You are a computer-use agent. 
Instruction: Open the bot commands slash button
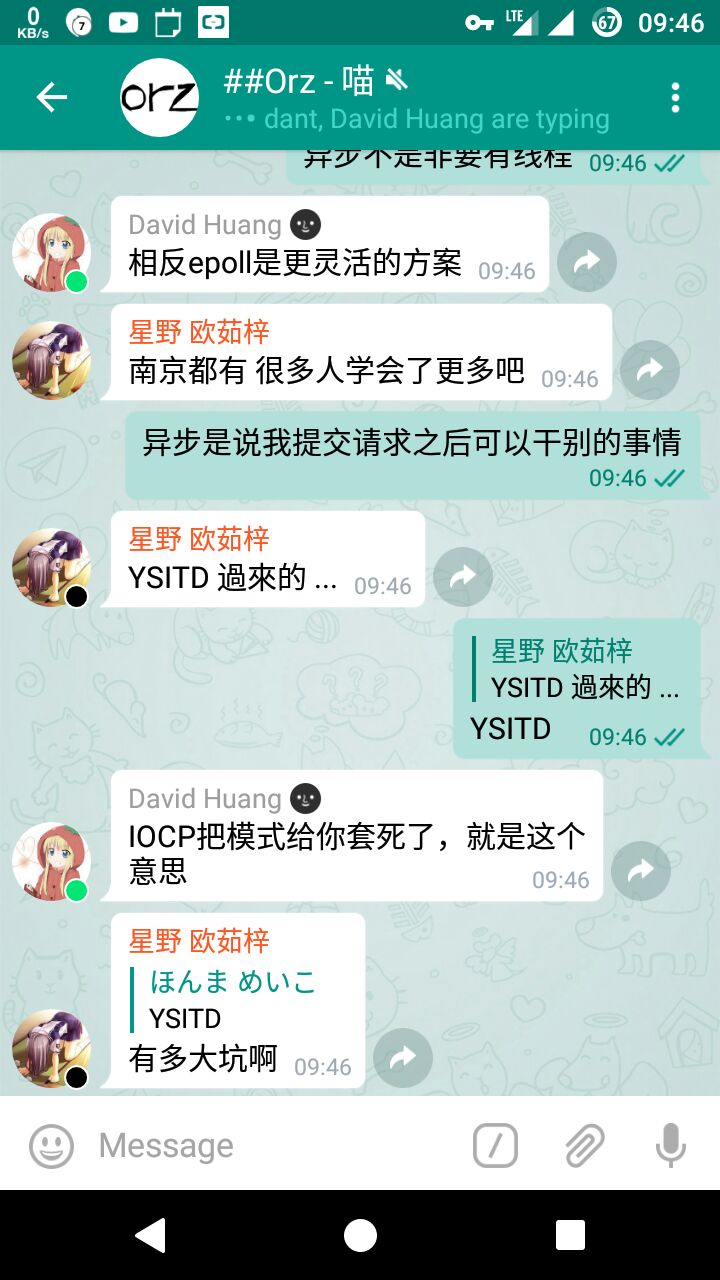[495, 1145]
